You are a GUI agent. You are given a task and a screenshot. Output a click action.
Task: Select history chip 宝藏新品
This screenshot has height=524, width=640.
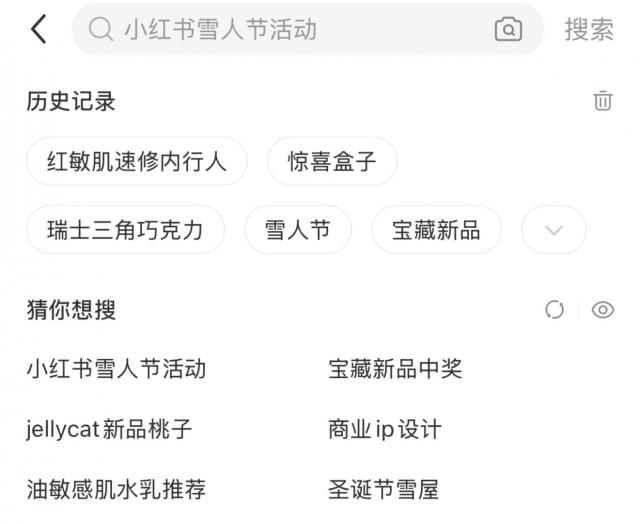point(436,230)
